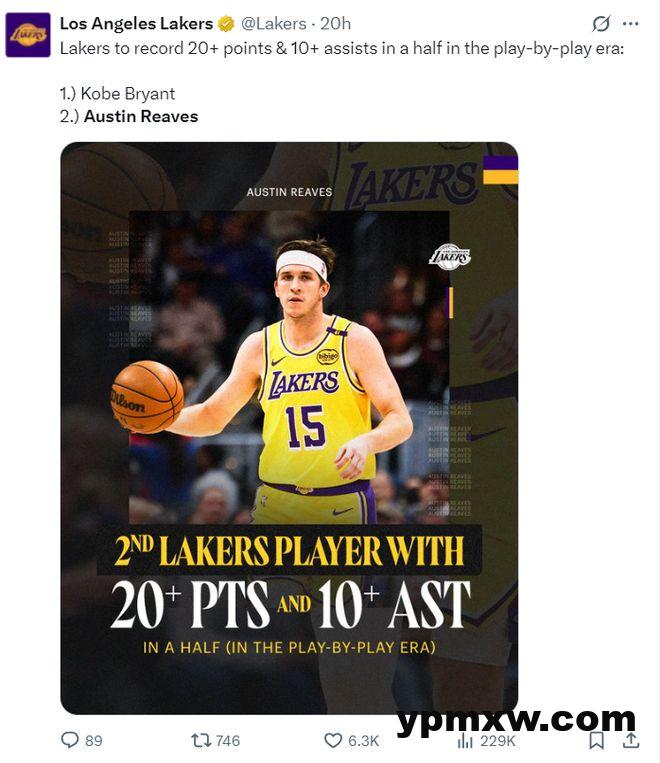Viewport: 660px width, 763px height.
Task: Reply to the Lakers post
Action: click(71, 740)
